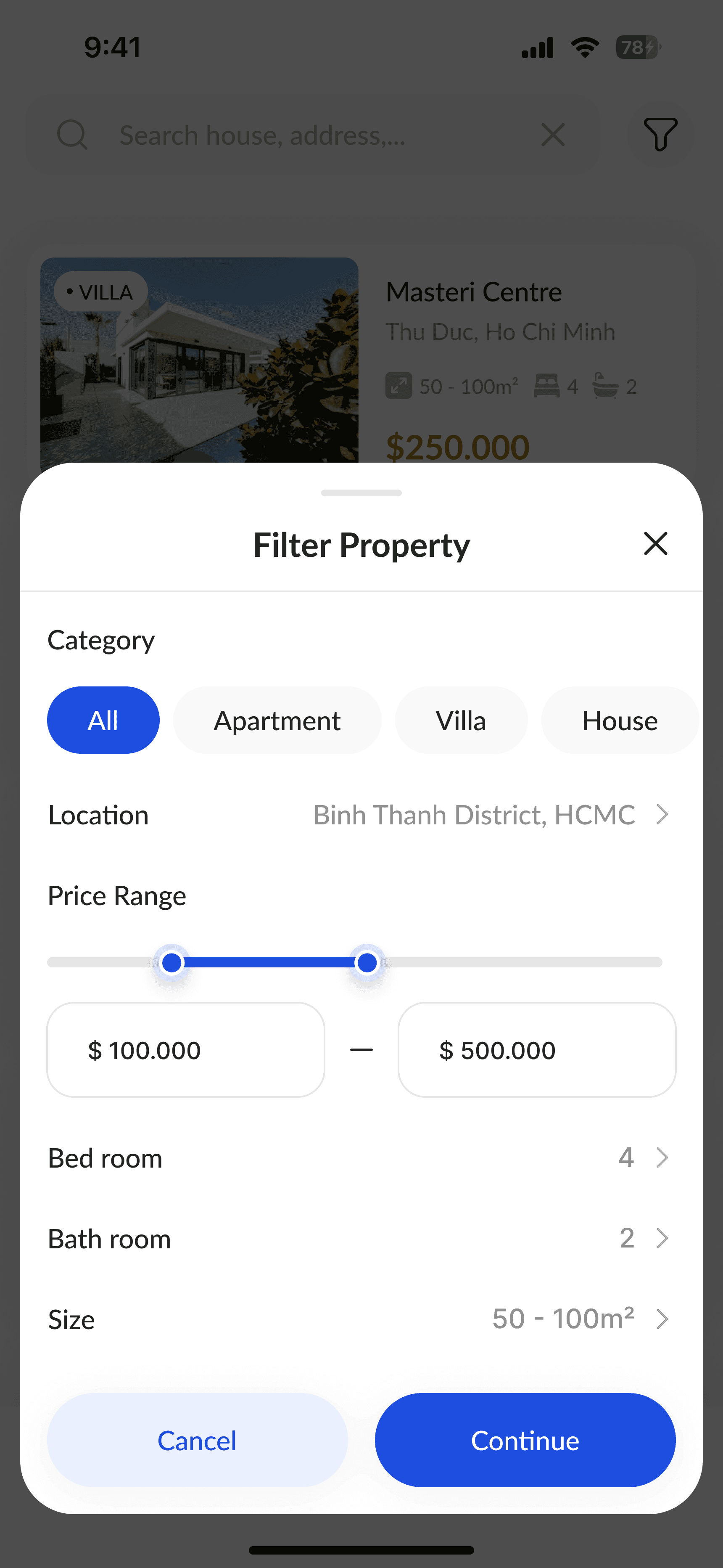Select the All category chip
The height and width of the screenshot is (1568, 723).
point(103,720)
